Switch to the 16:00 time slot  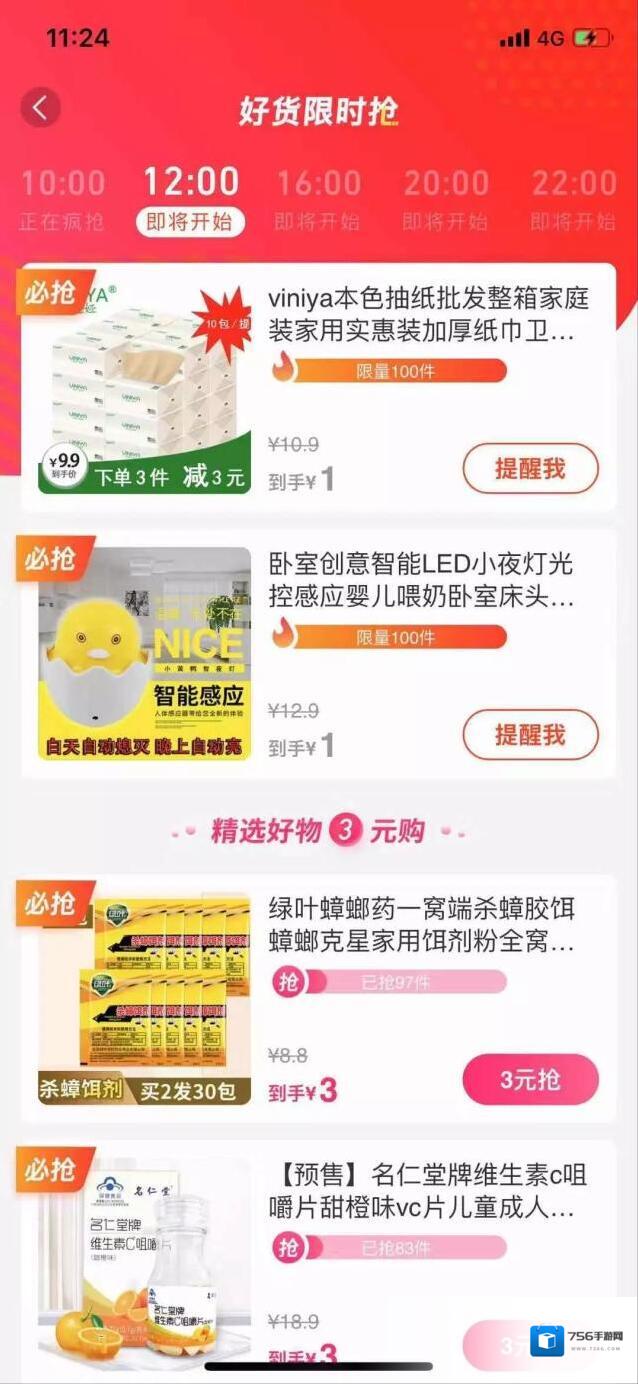(x=317, y=198)
